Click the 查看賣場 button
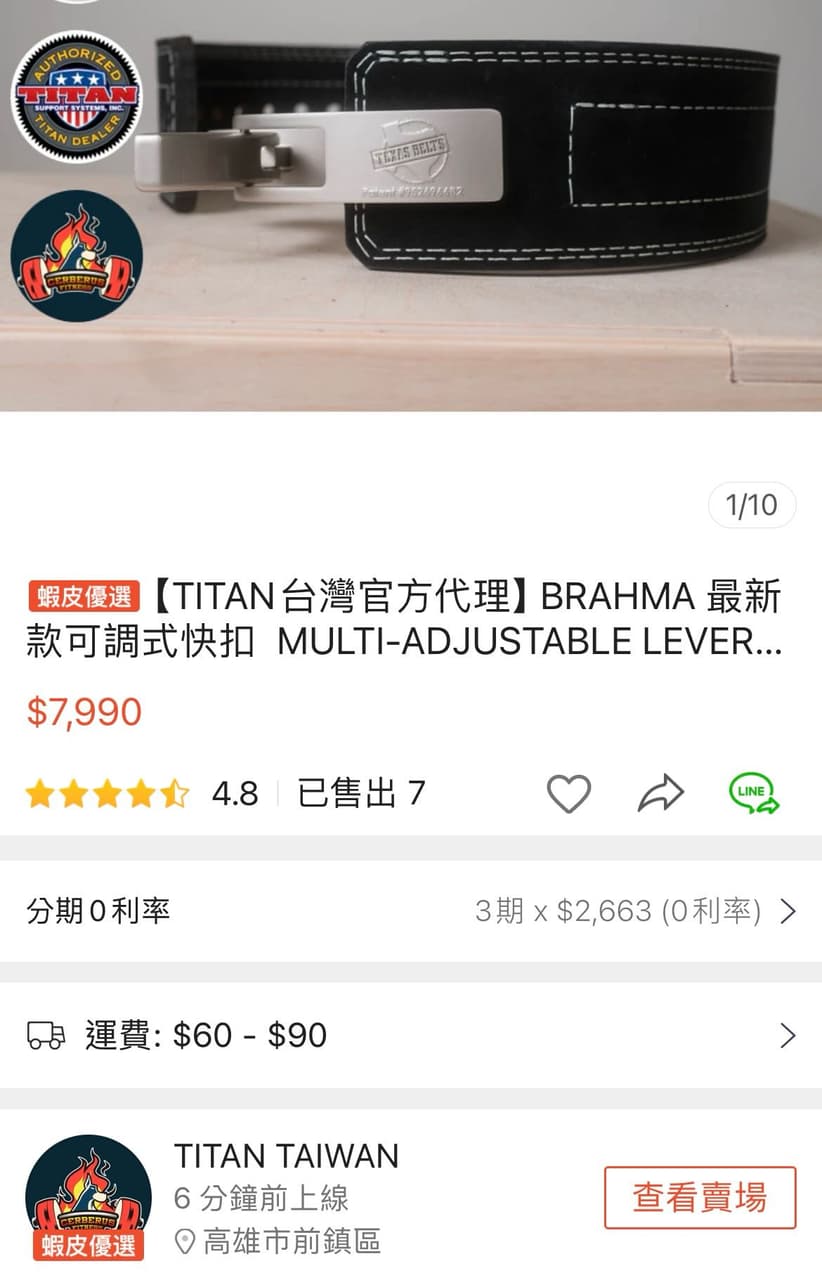 click(x=699, y=1198)
